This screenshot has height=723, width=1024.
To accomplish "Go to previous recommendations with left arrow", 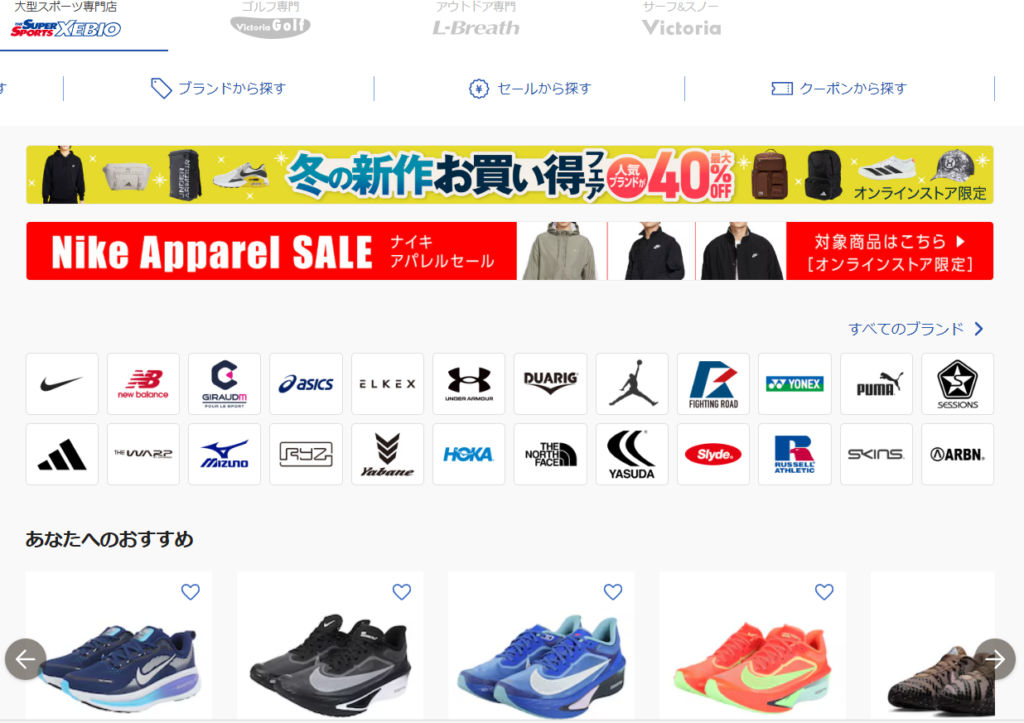I will pos(26,659).
